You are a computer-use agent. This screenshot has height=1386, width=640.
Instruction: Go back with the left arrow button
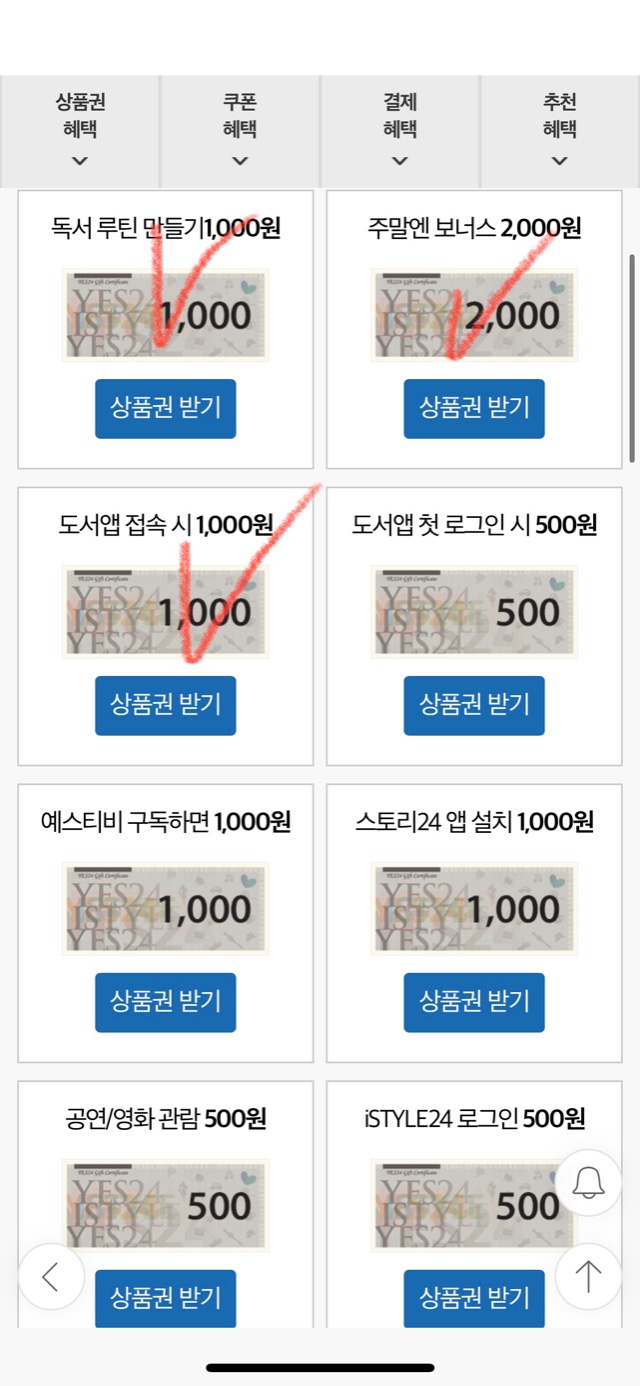tap(51, 1277)
